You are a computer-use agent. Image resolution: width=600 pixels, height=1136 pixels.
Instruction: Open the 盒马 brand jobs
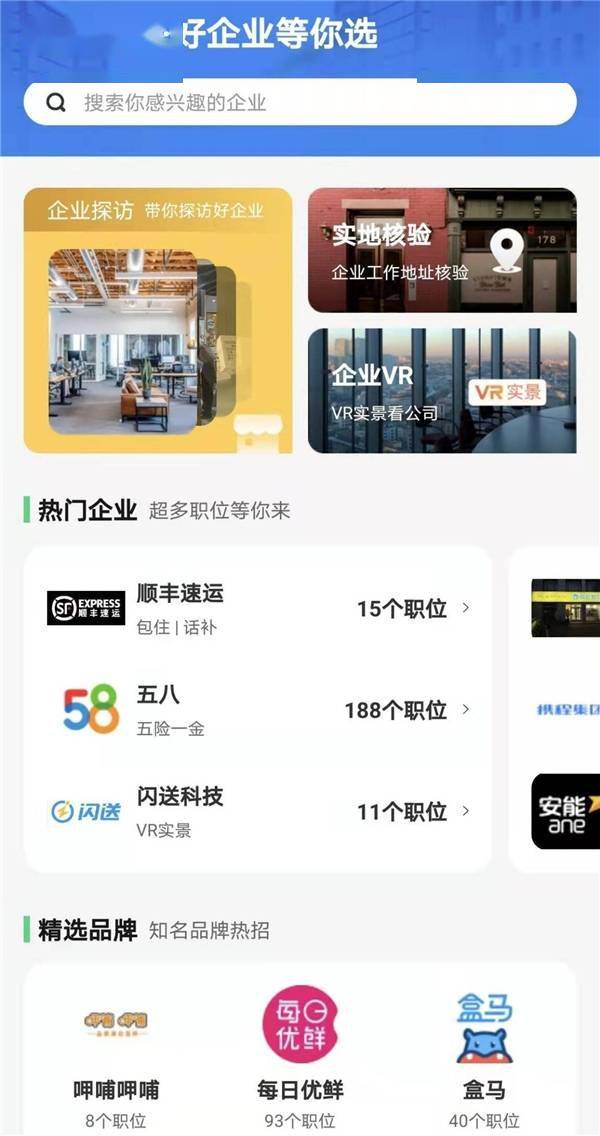(x=484, y=1056)
